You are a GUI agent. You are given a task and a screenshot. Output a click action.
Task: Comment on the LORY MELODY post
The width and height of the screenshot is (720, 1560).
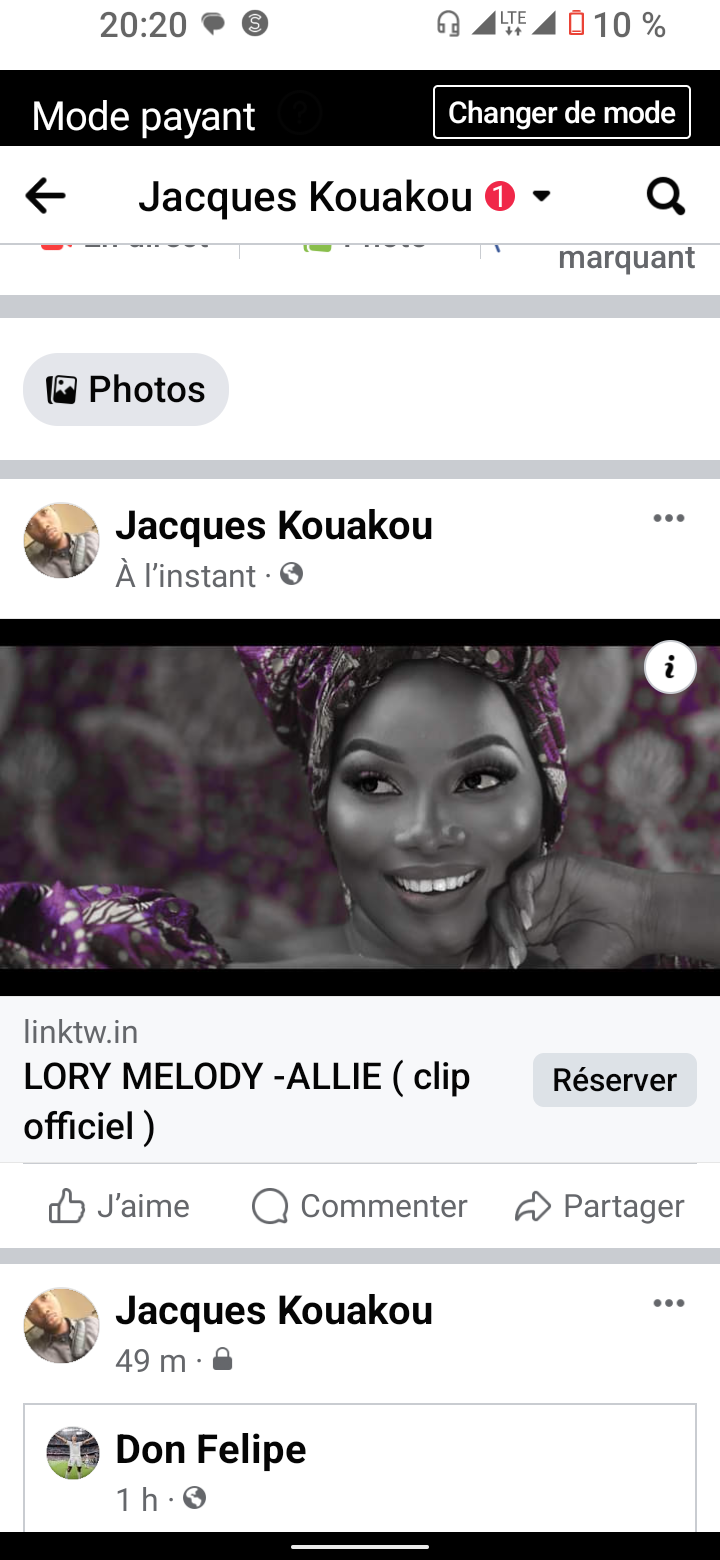point(359,1206)
